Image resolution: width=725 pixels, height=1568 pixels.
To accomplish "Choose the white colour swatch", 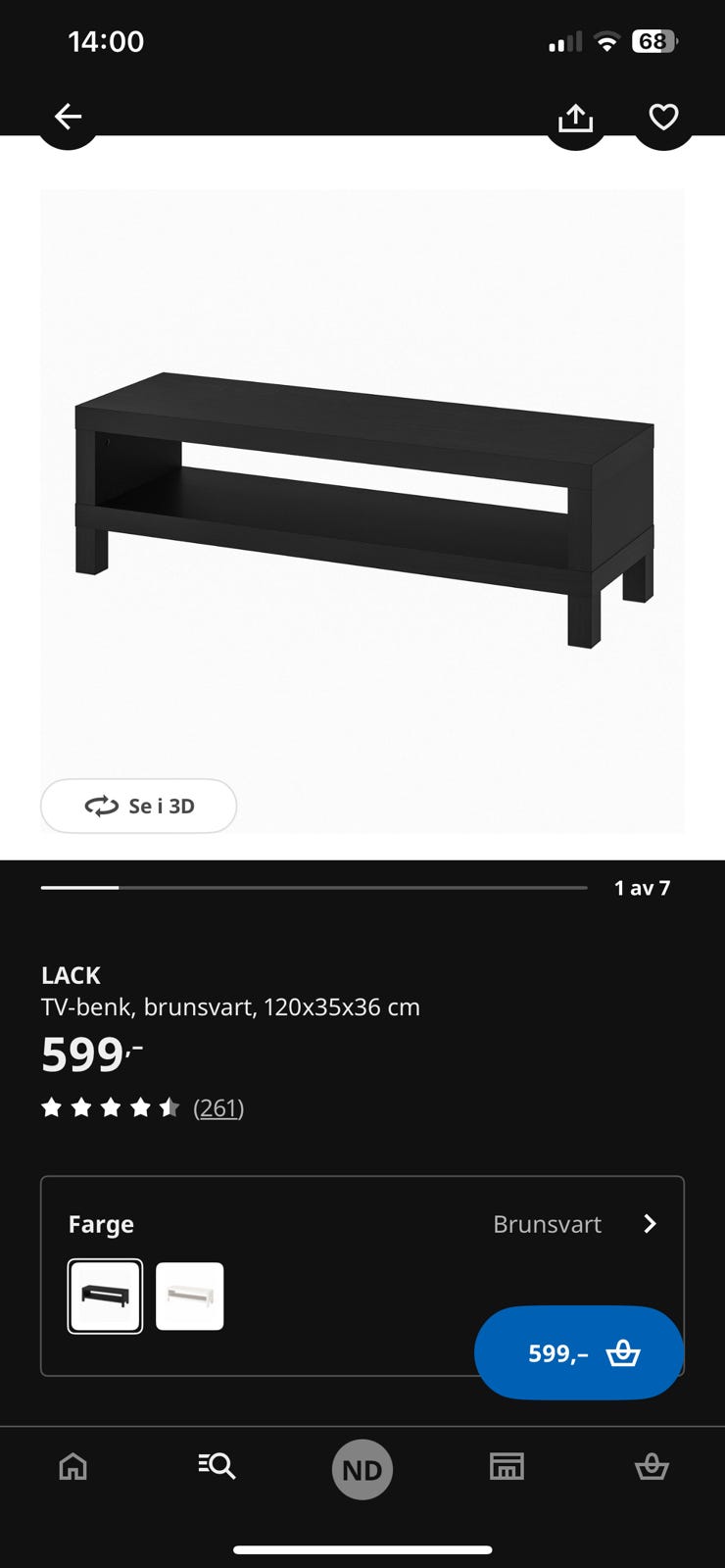I will [x=189, y=1296].
